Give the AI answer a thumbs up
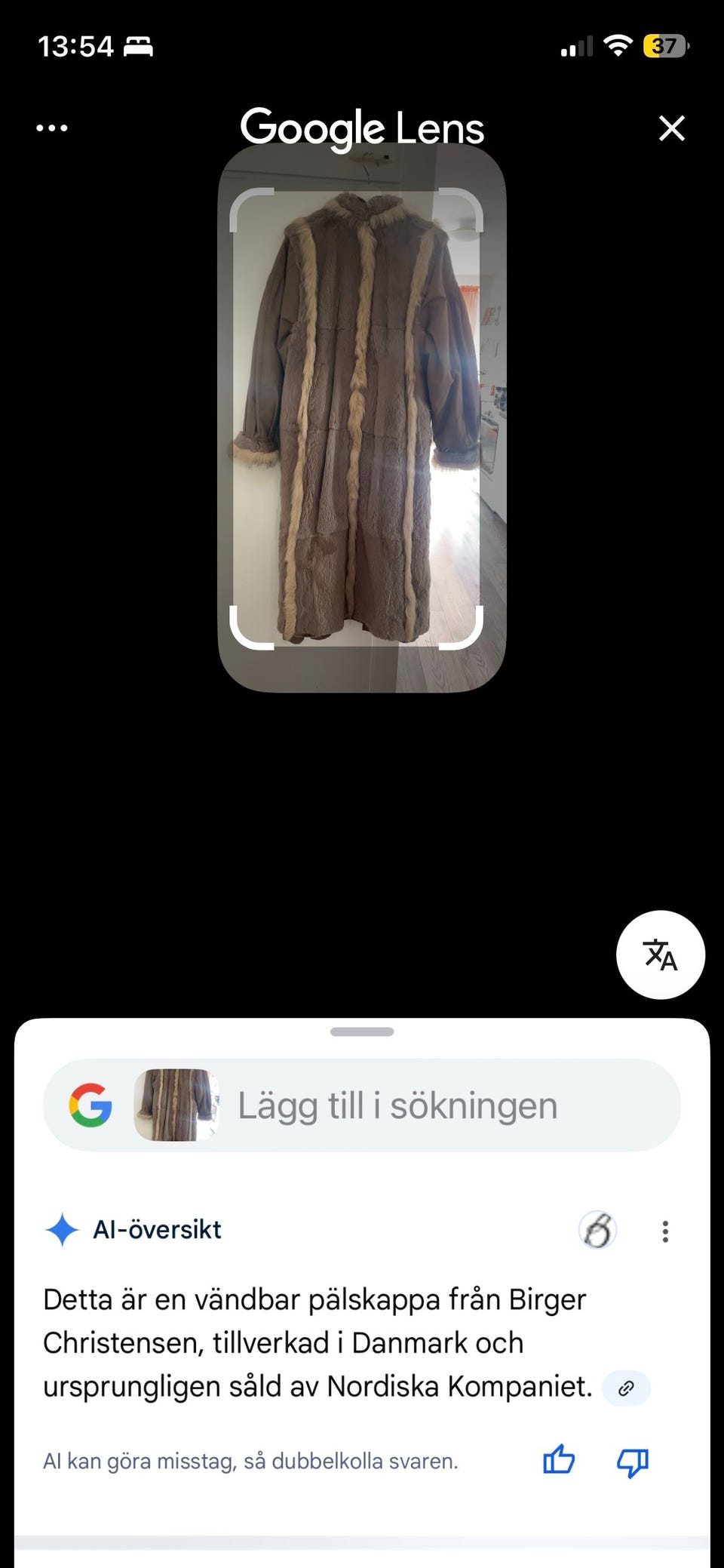This screenshot has width=724, height=1568. (559, 1461)
